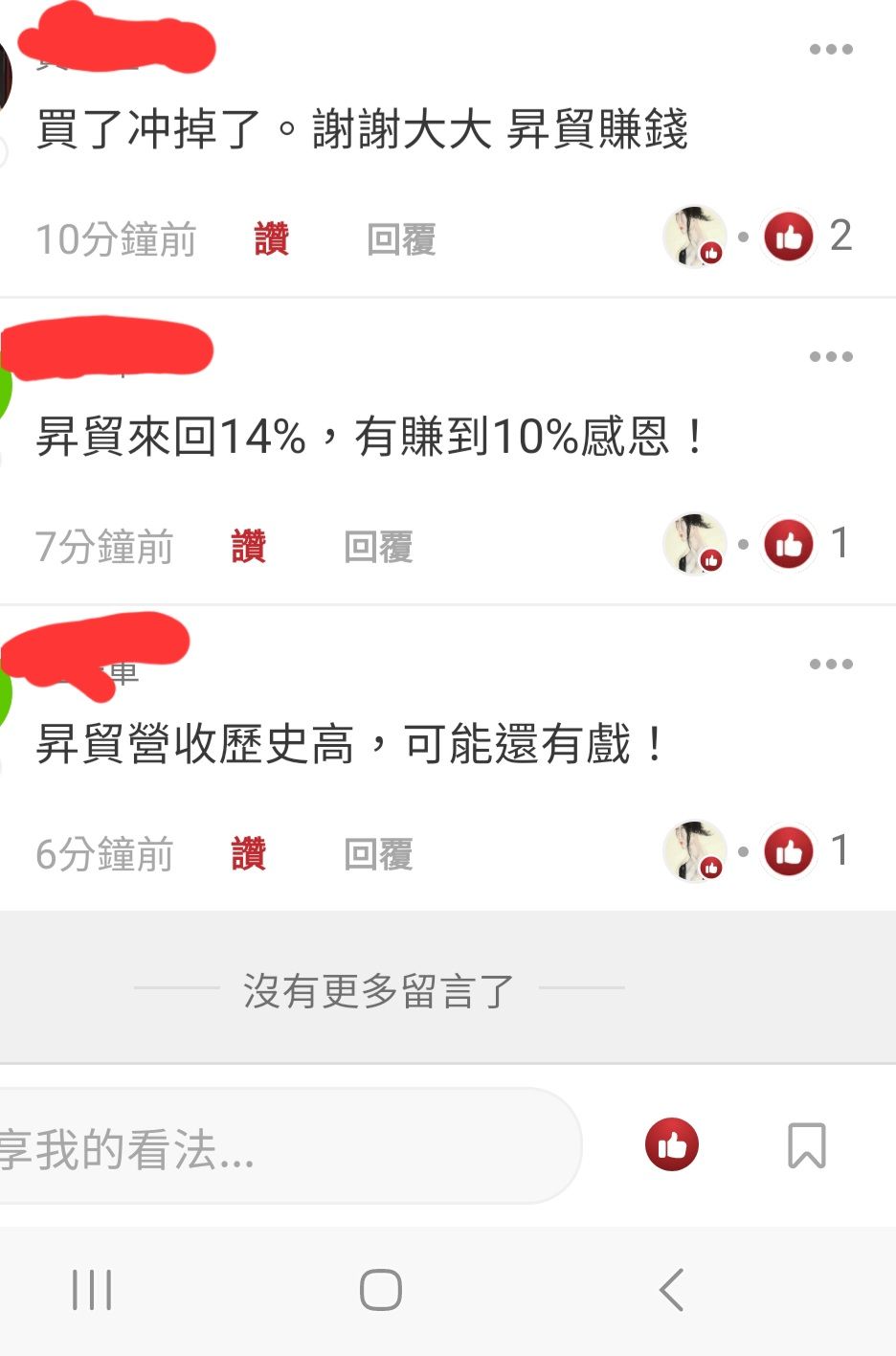Screen dimensions: 896x1356
Task: Like the comment 買了冲掉了 謝謝大大
Action: click(272, 238)
